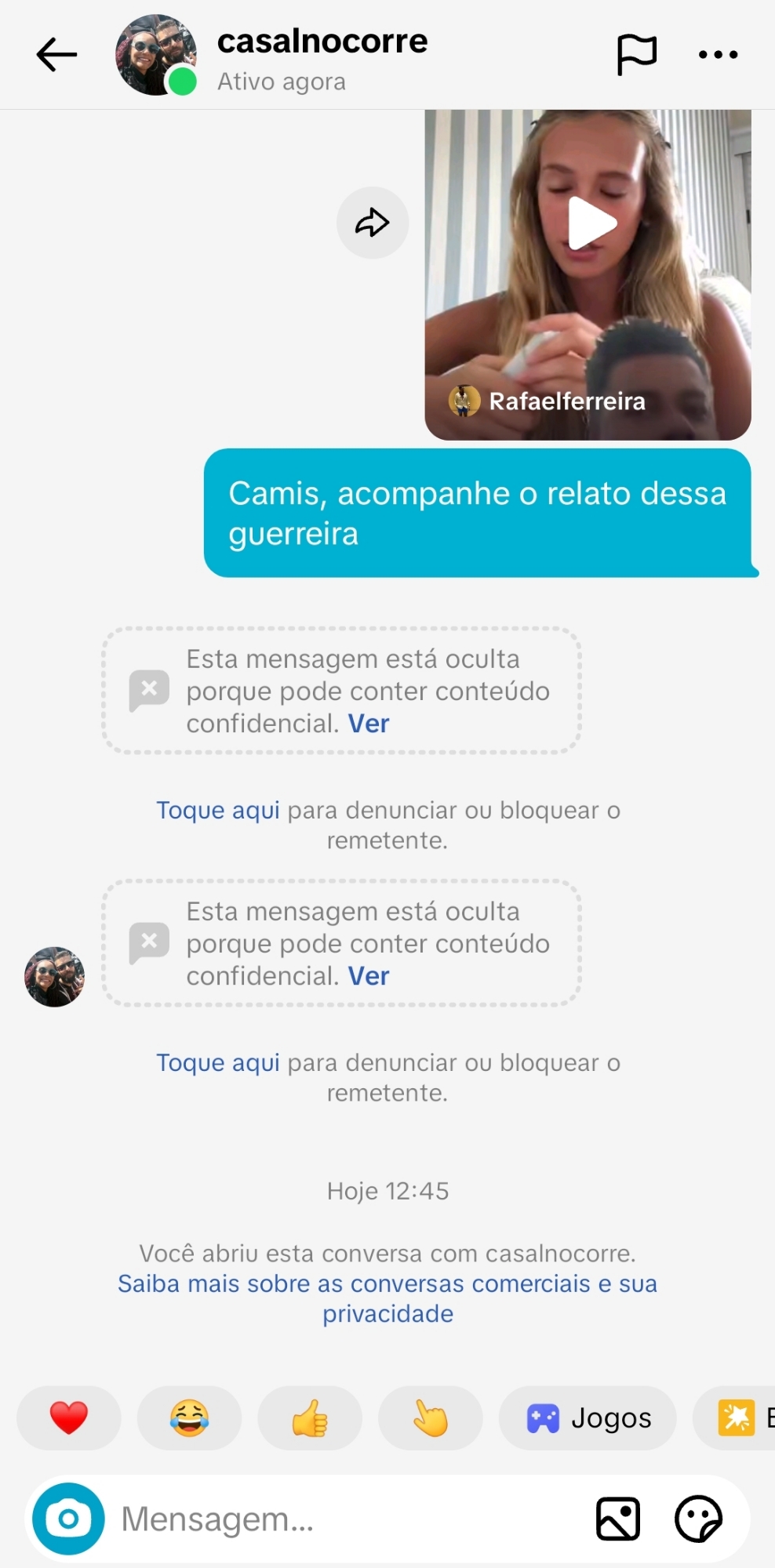775x1568 pixels.
Task: Open link about conversas comerciais e privacidade
Action: pyautogui.click(x=387, y=1298)
